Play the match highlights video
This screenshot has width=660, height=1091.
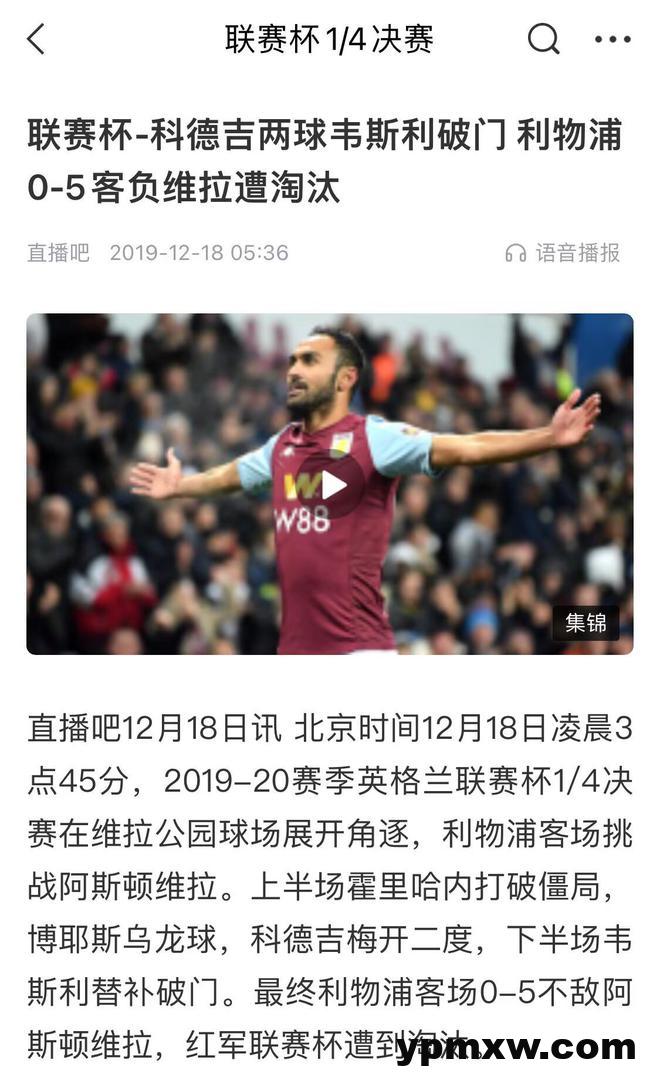coord(330,485)
